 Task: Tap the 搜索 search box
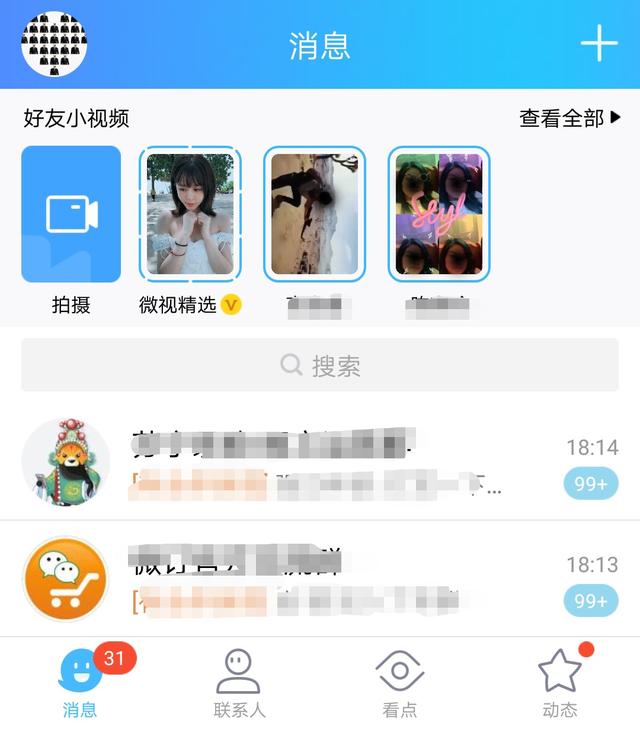point(320,365)
